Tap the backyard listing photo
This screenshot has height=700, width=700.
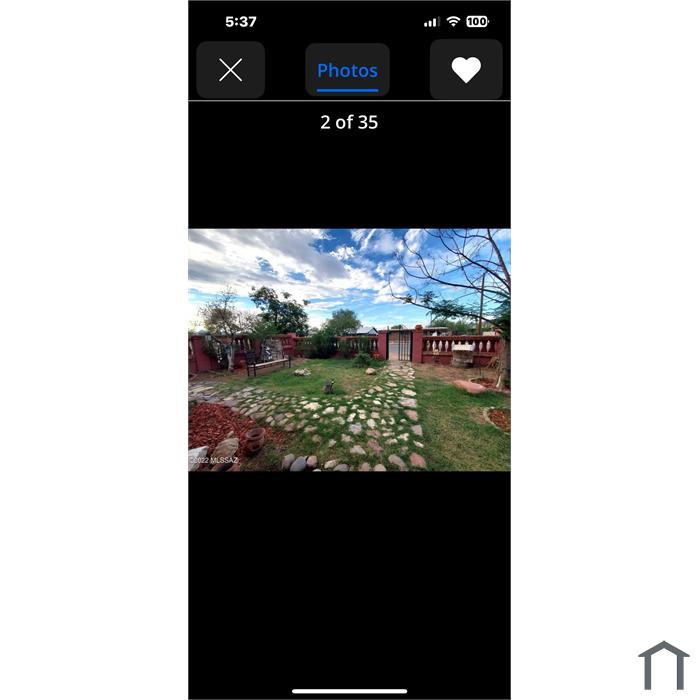point(349,350)
